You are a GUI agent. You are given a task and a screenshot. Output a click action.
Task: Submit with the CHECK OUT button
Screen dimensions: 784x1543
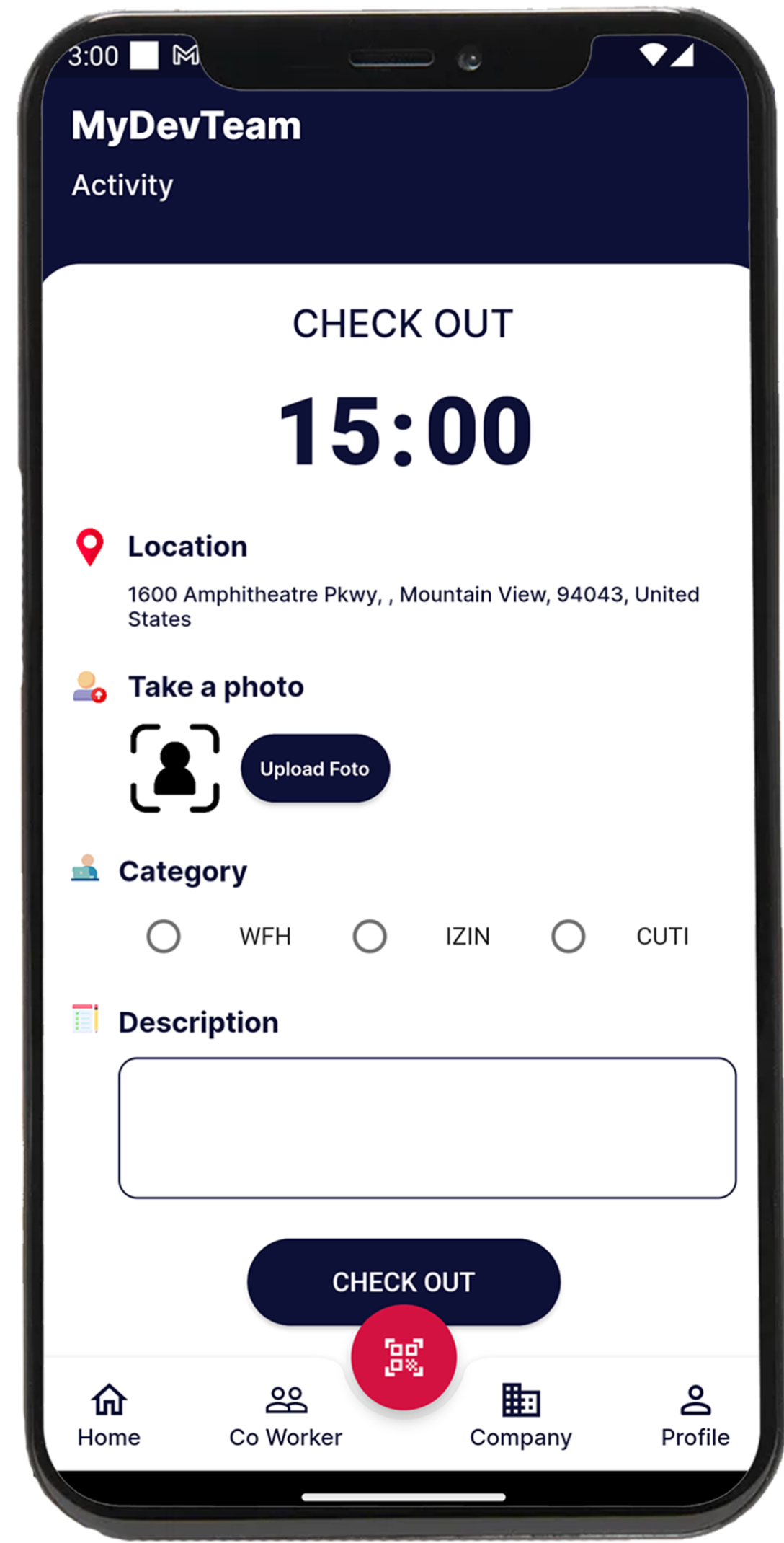pos(404,1276)
